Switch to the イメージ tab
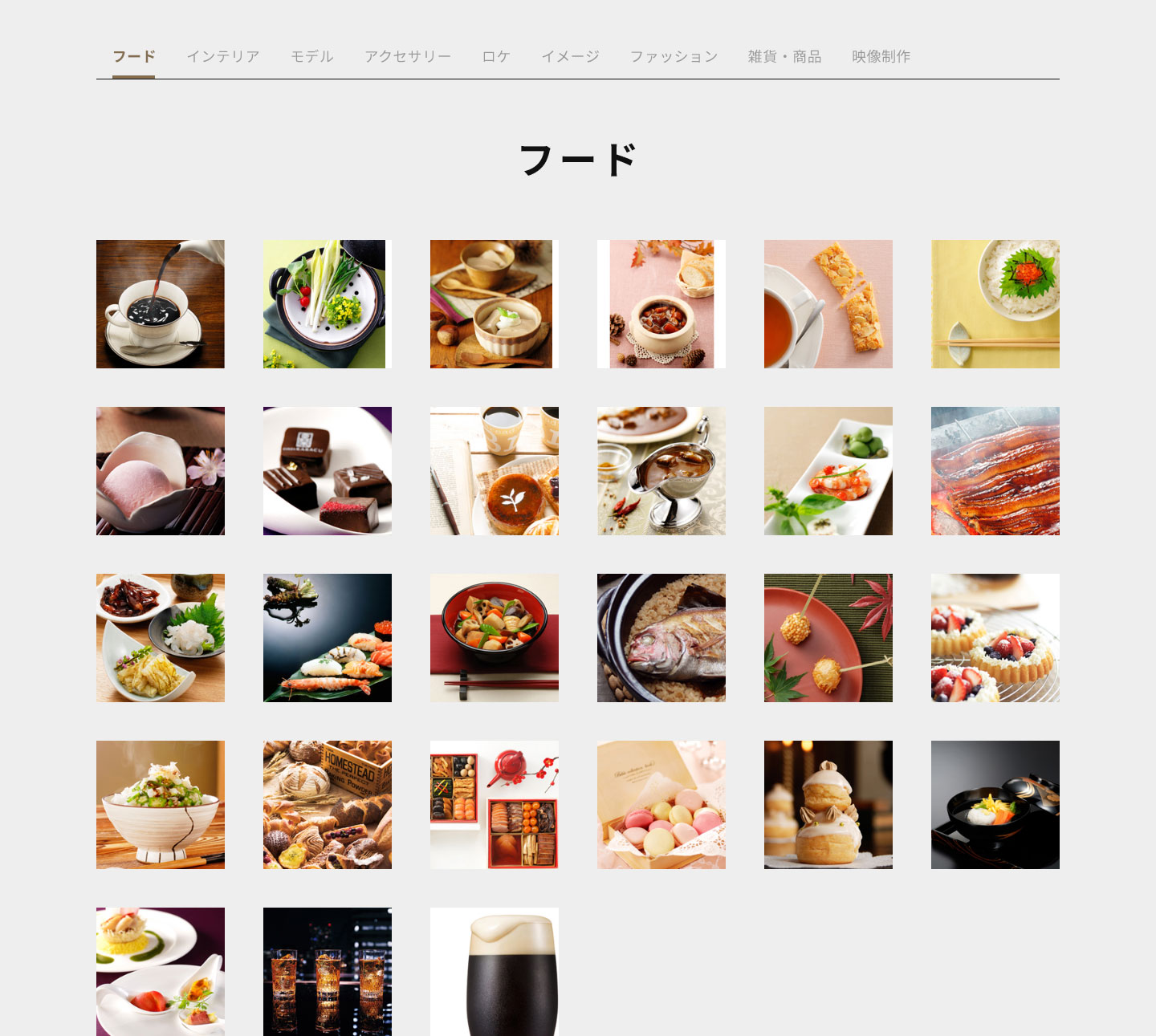 pos(570,56)
